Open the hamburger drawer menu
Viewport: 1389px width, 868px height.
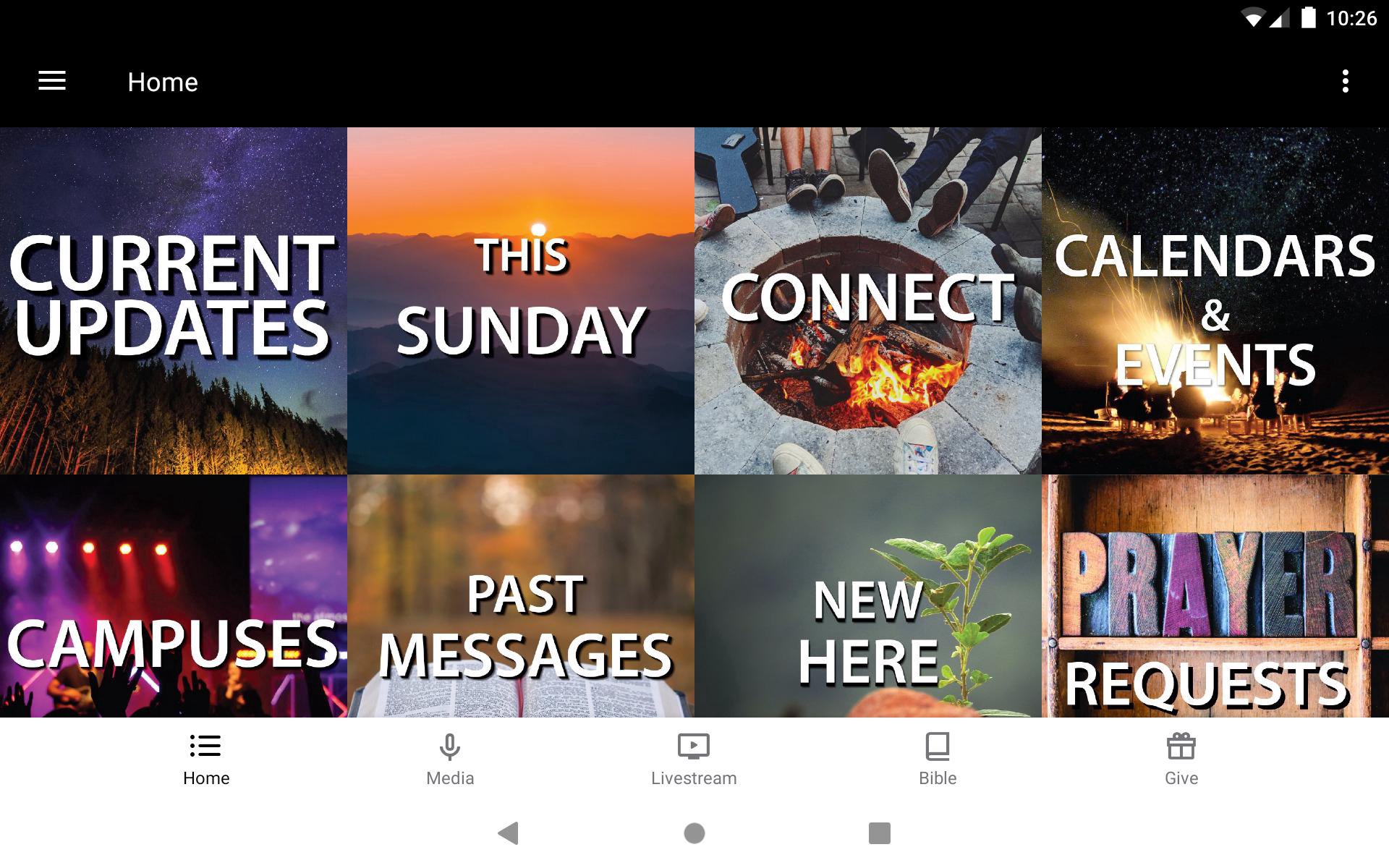[x=52, y=82]
